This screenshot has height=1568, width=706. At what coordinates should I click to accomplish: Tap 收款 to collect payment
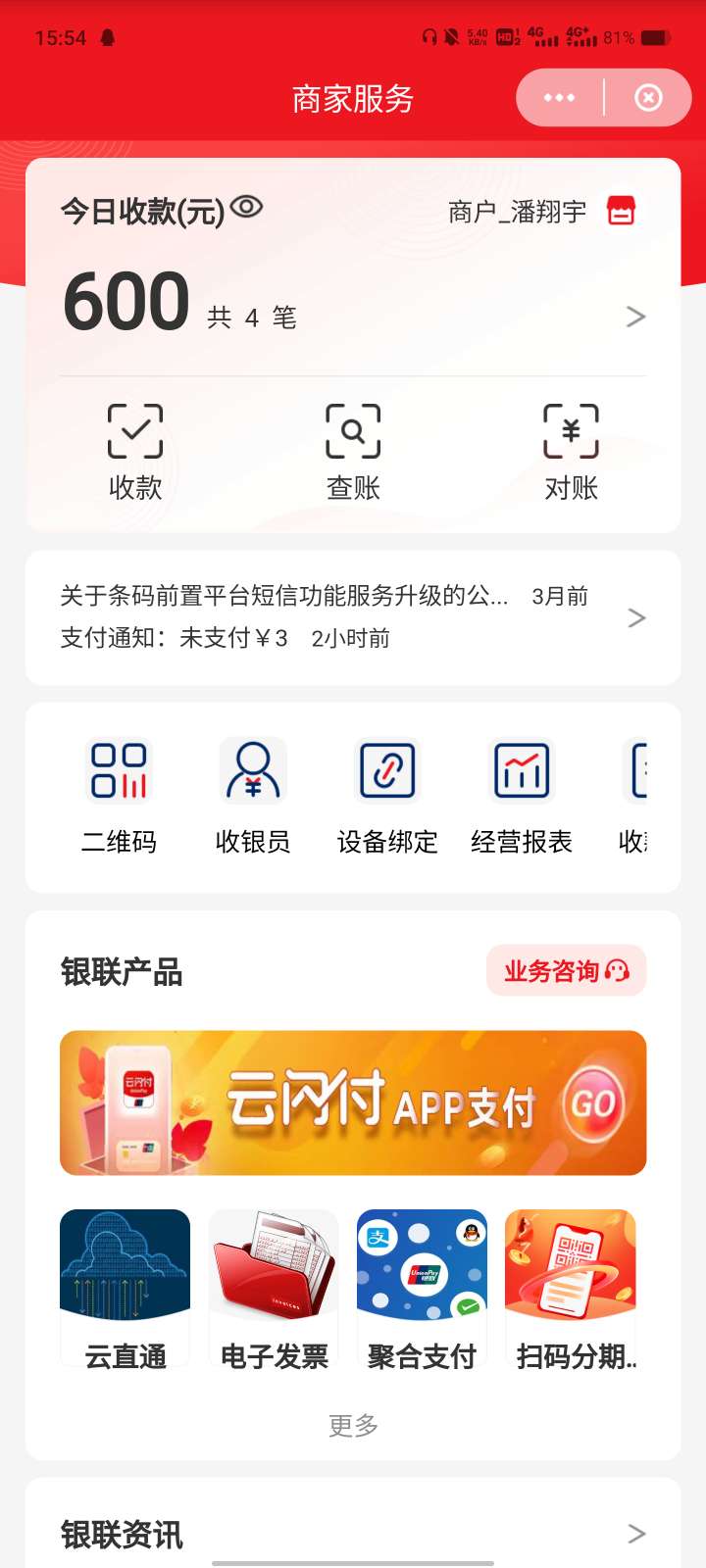pyautogui.click(x=135, y=453)
